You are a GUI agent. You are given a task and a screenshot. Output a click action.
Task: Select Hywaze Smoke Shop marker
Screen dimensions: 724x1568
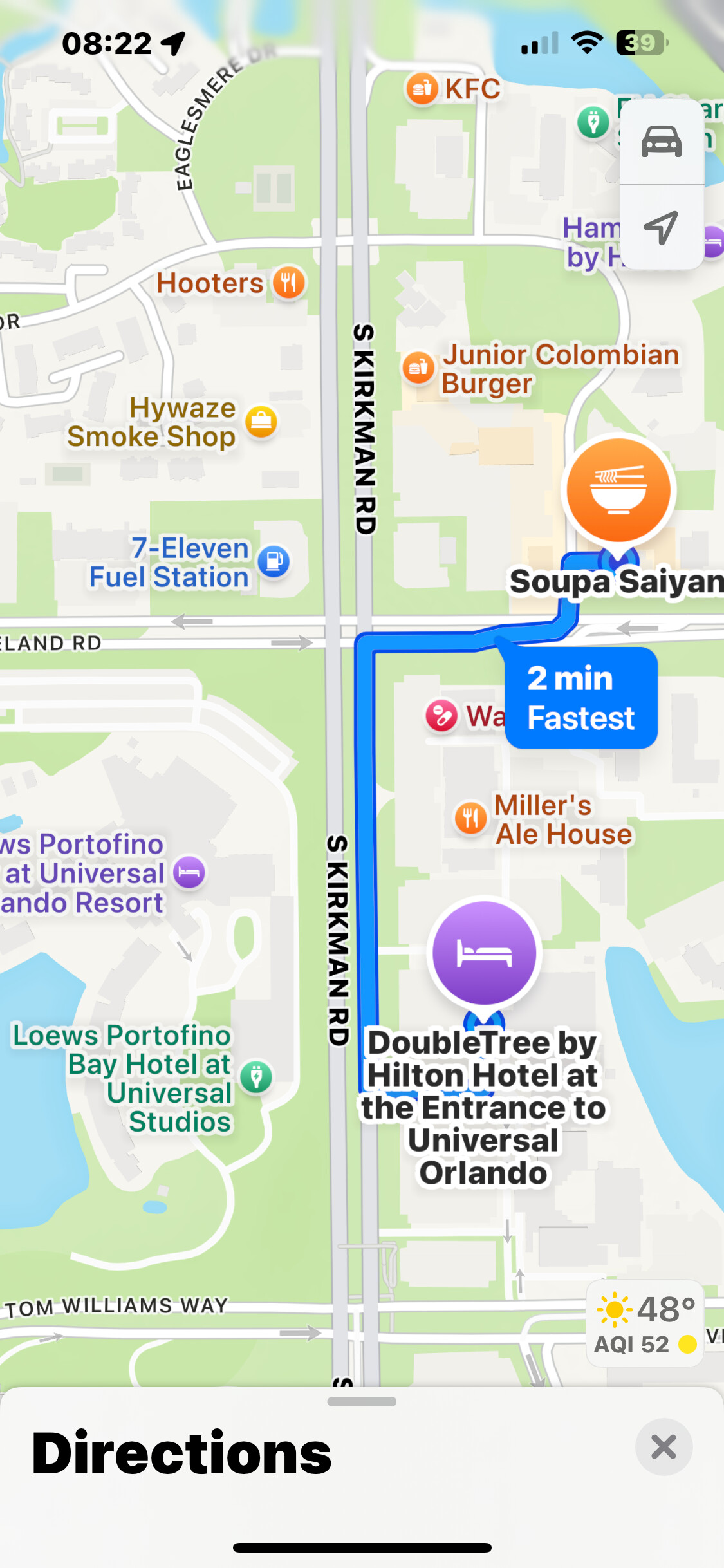click(261, 422)
